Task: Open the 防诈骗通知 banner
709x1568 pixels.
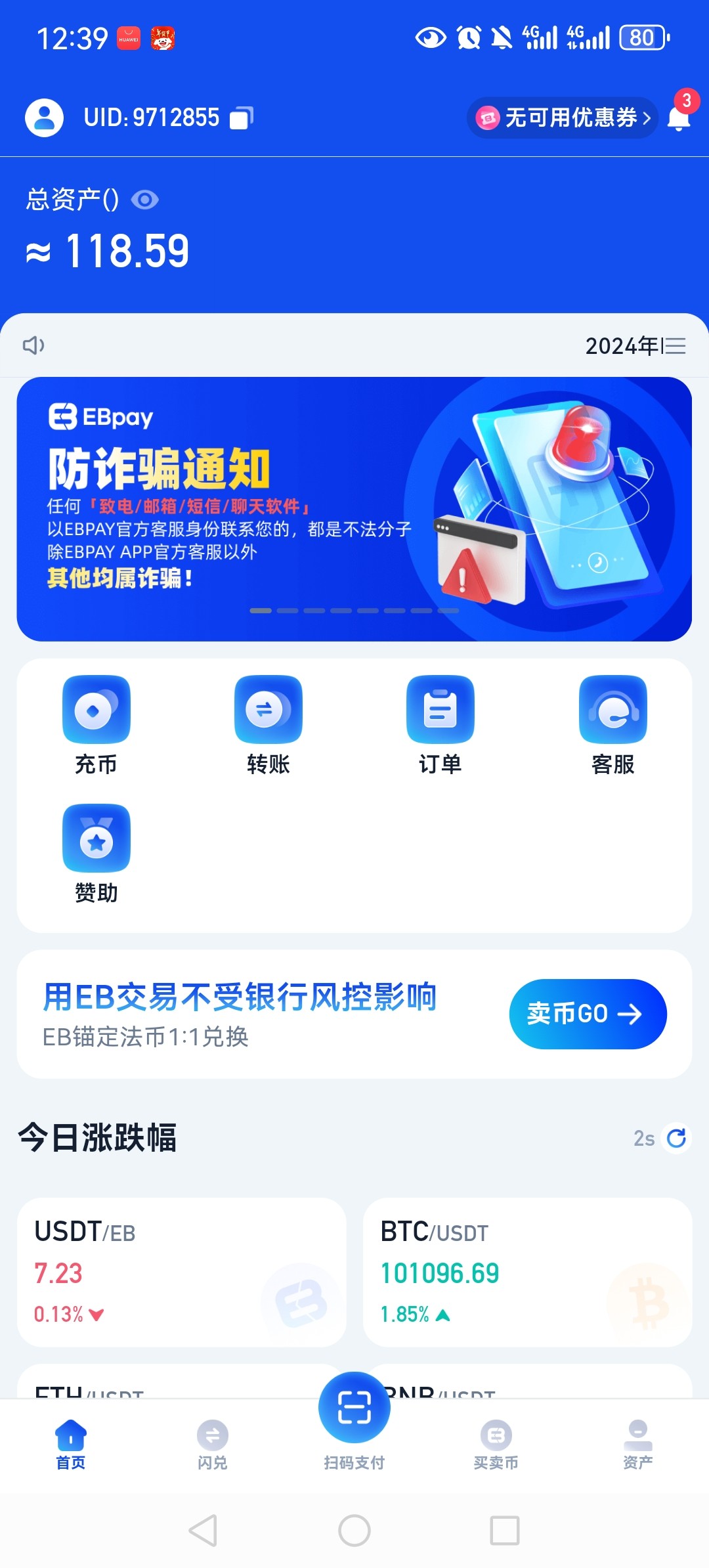Action: [354, 509]
